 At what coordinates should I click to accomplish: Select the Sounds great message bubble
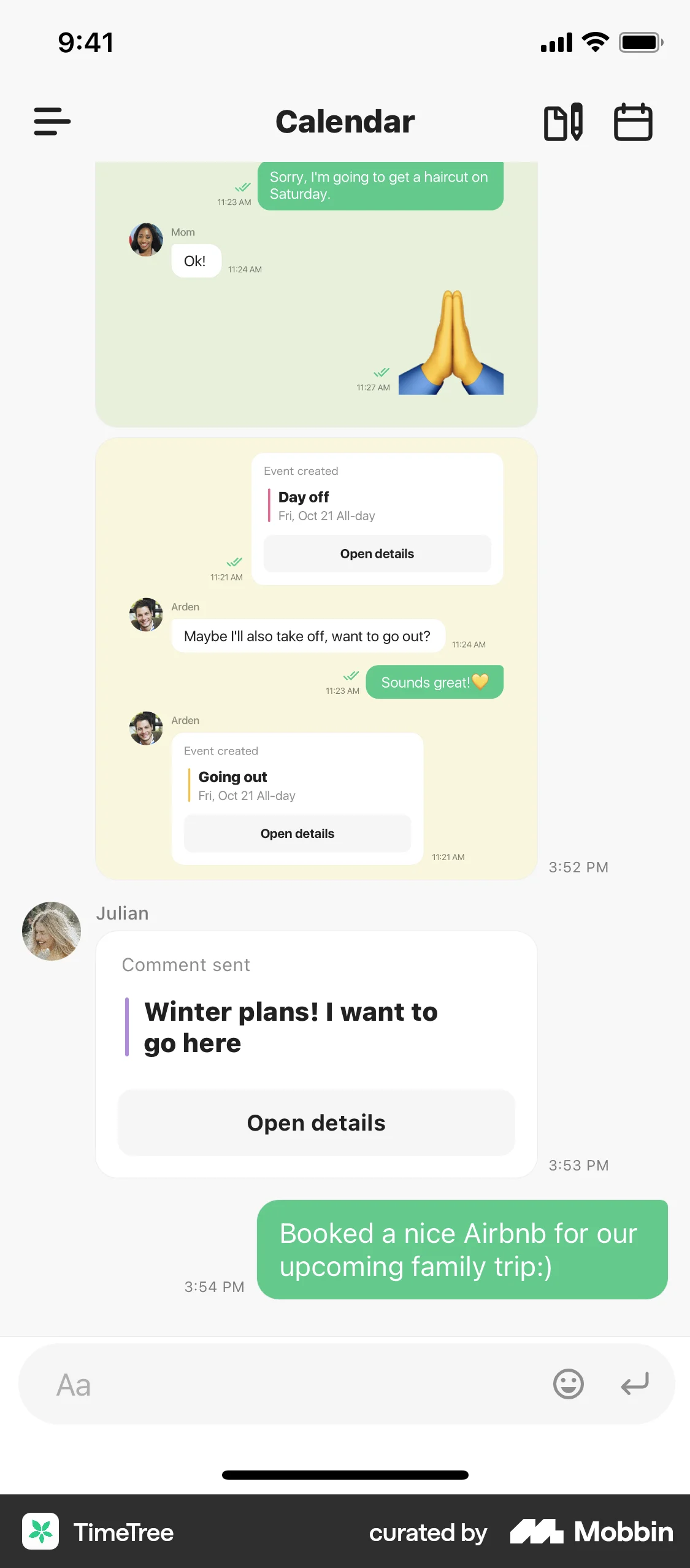point(434,682)
